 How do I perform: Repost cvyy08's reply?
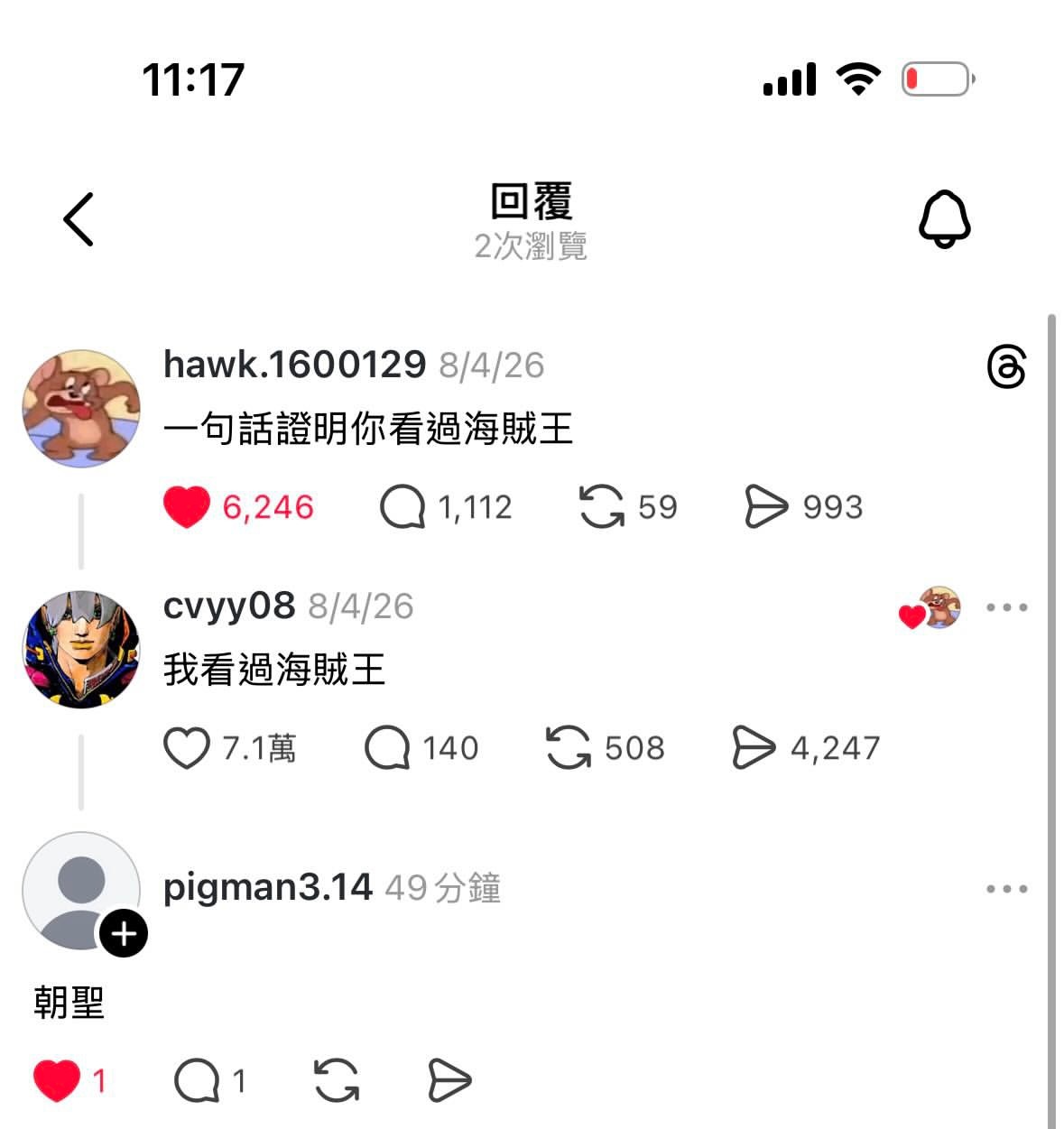click(567, 747)
